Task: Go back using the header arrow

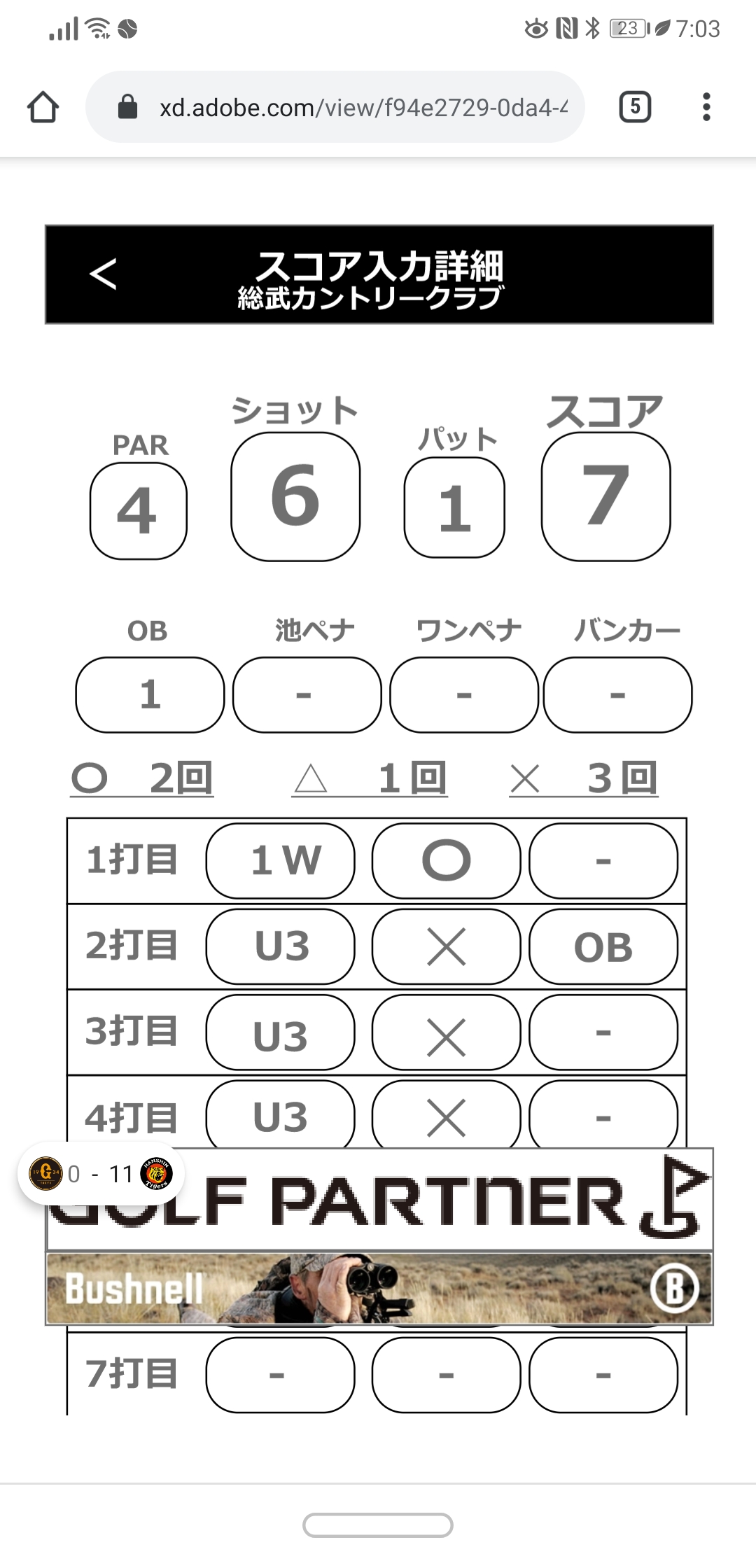Action: (x=103, y=274)
